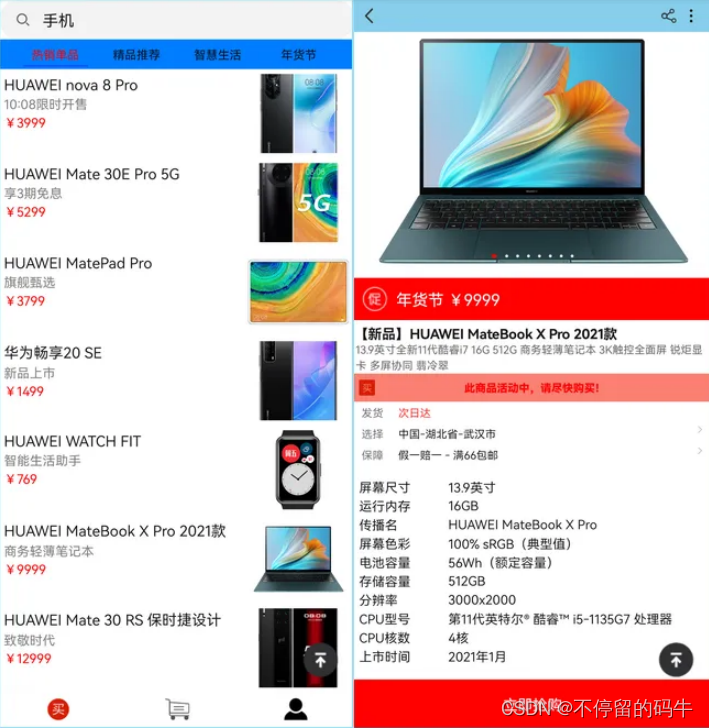Open the shopping cart in the bottom bar
This screenshot has height=728, width=709.
point(177,709)
